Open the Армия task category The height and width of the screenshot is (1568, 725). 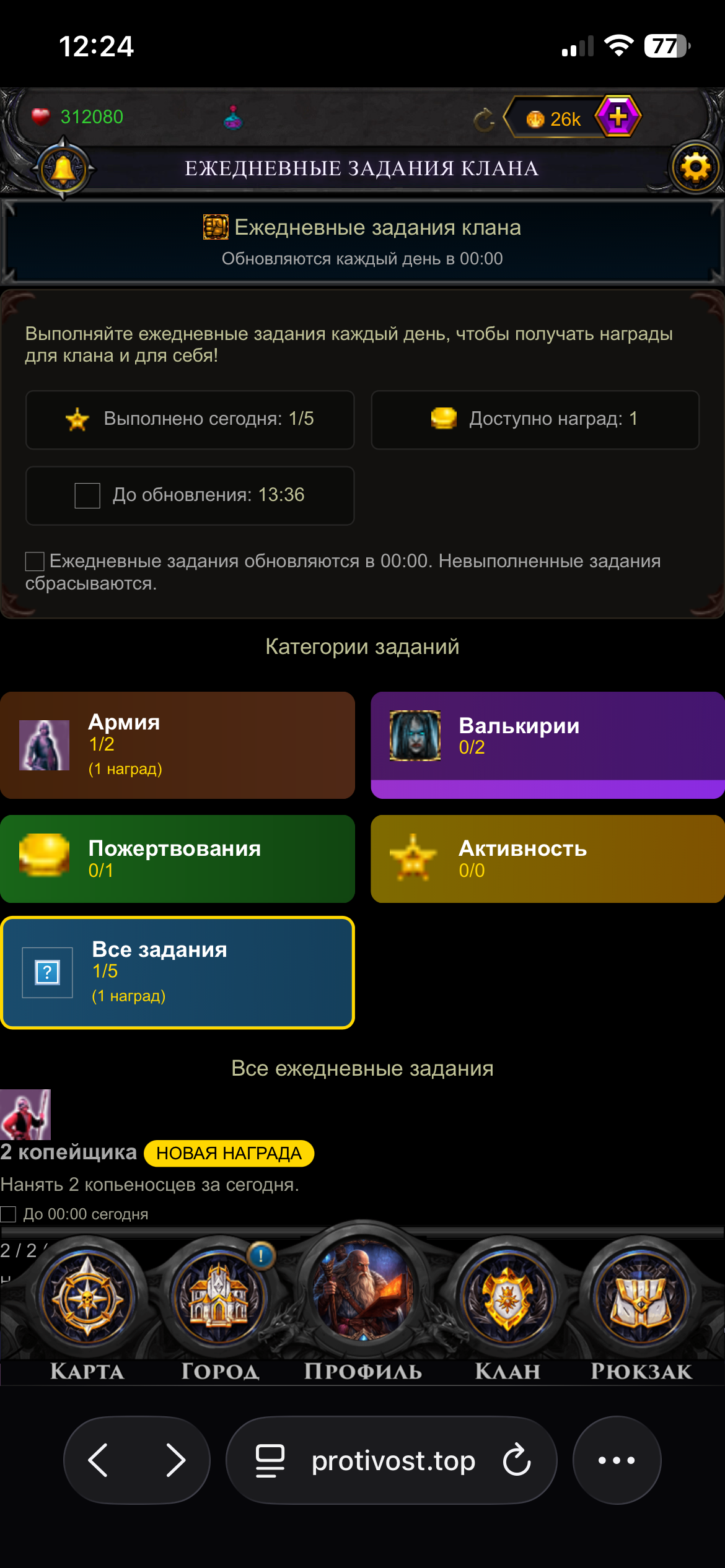coord(177,745)
